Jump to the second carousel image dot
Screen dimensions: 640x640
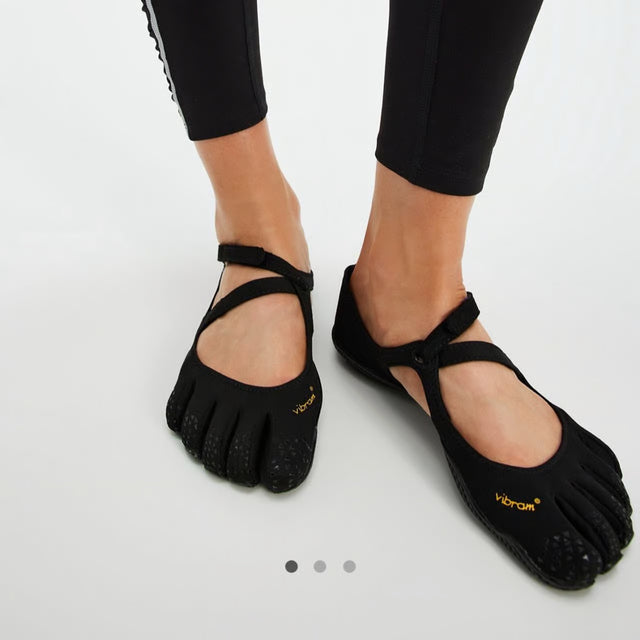point(320,566)
